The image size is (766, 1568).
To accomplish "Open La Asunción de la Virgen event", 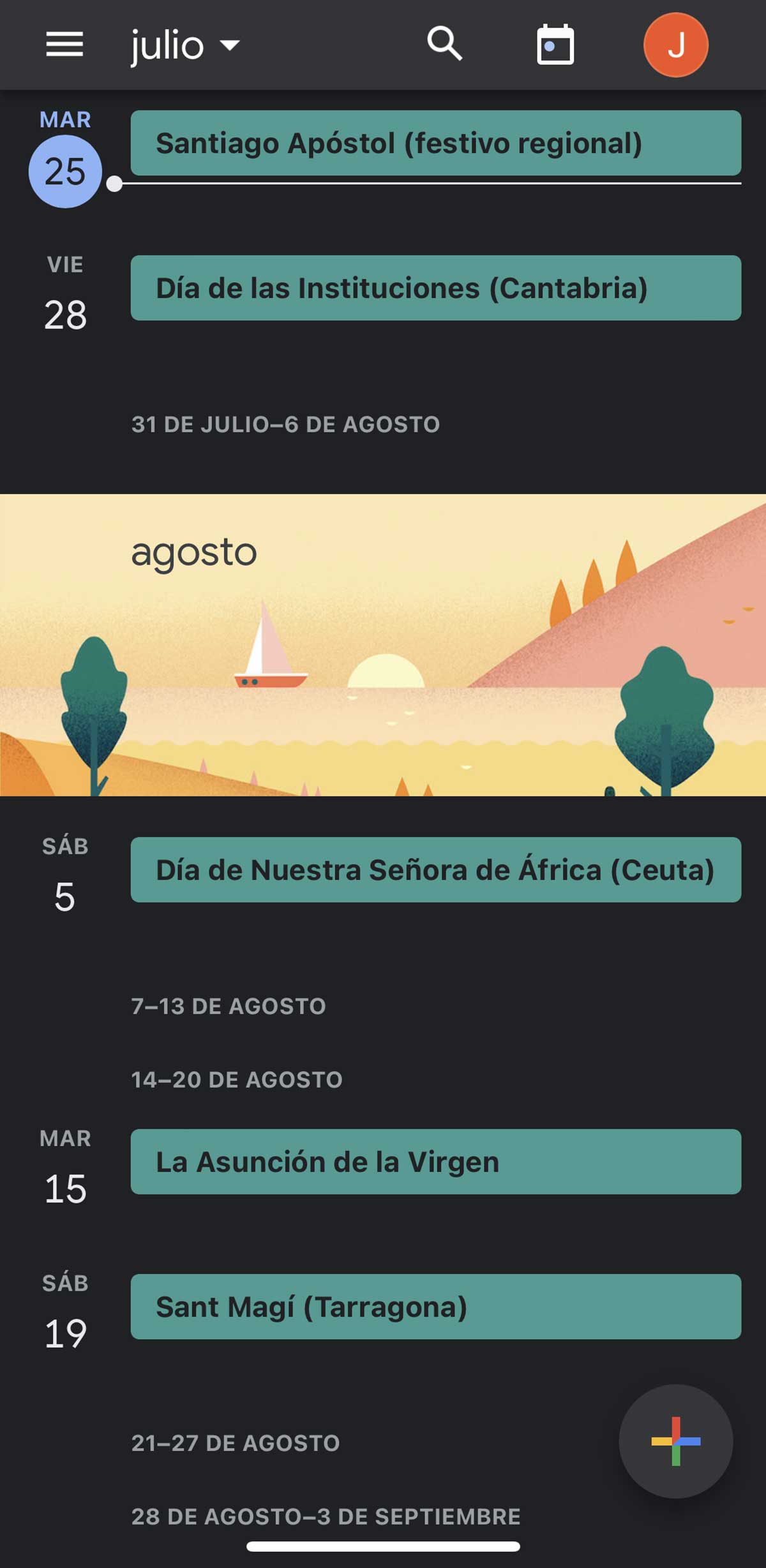I will 436,1162.
